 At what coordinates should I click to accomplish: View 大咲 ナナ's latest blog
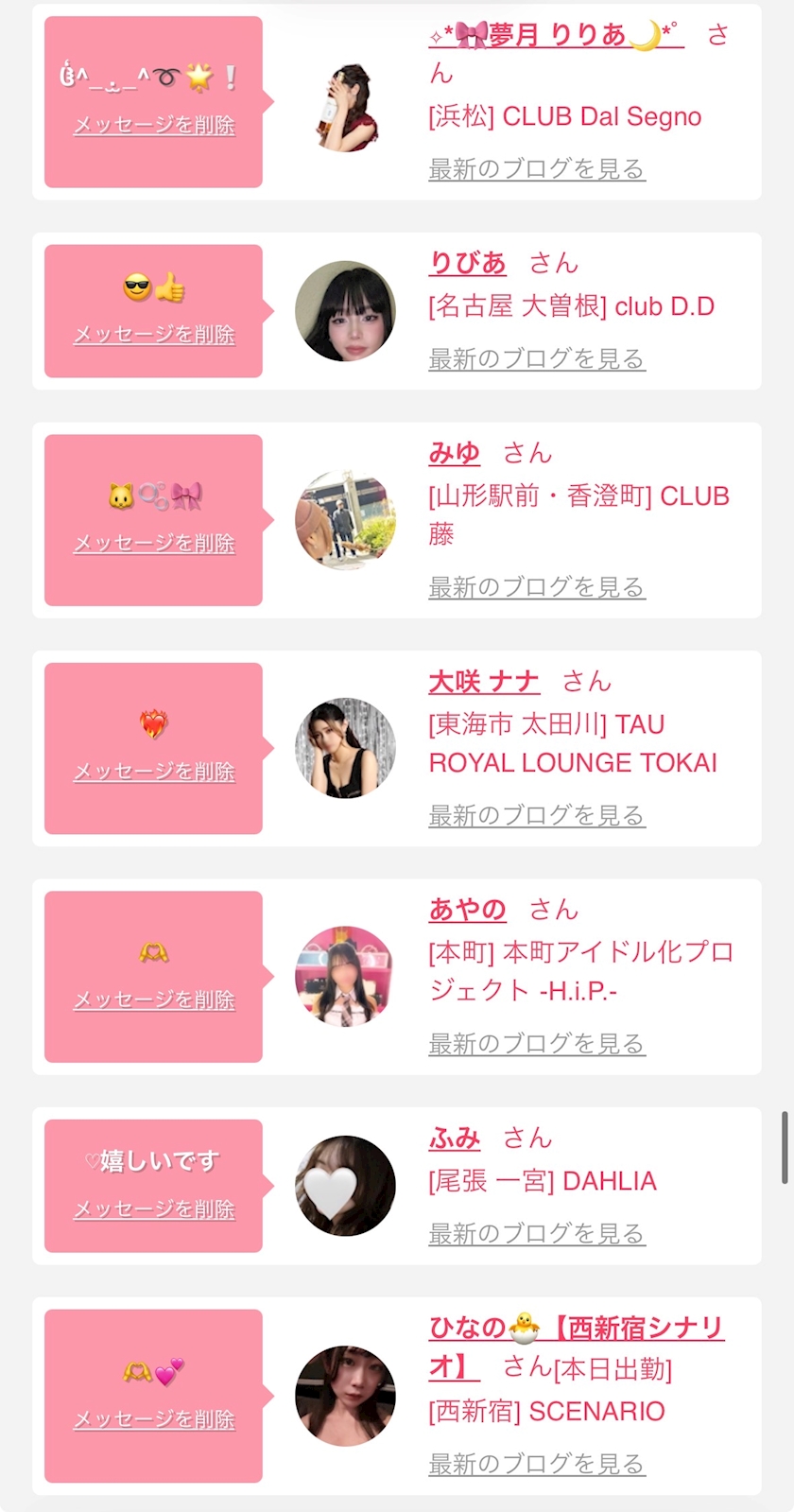pos(536,815)
